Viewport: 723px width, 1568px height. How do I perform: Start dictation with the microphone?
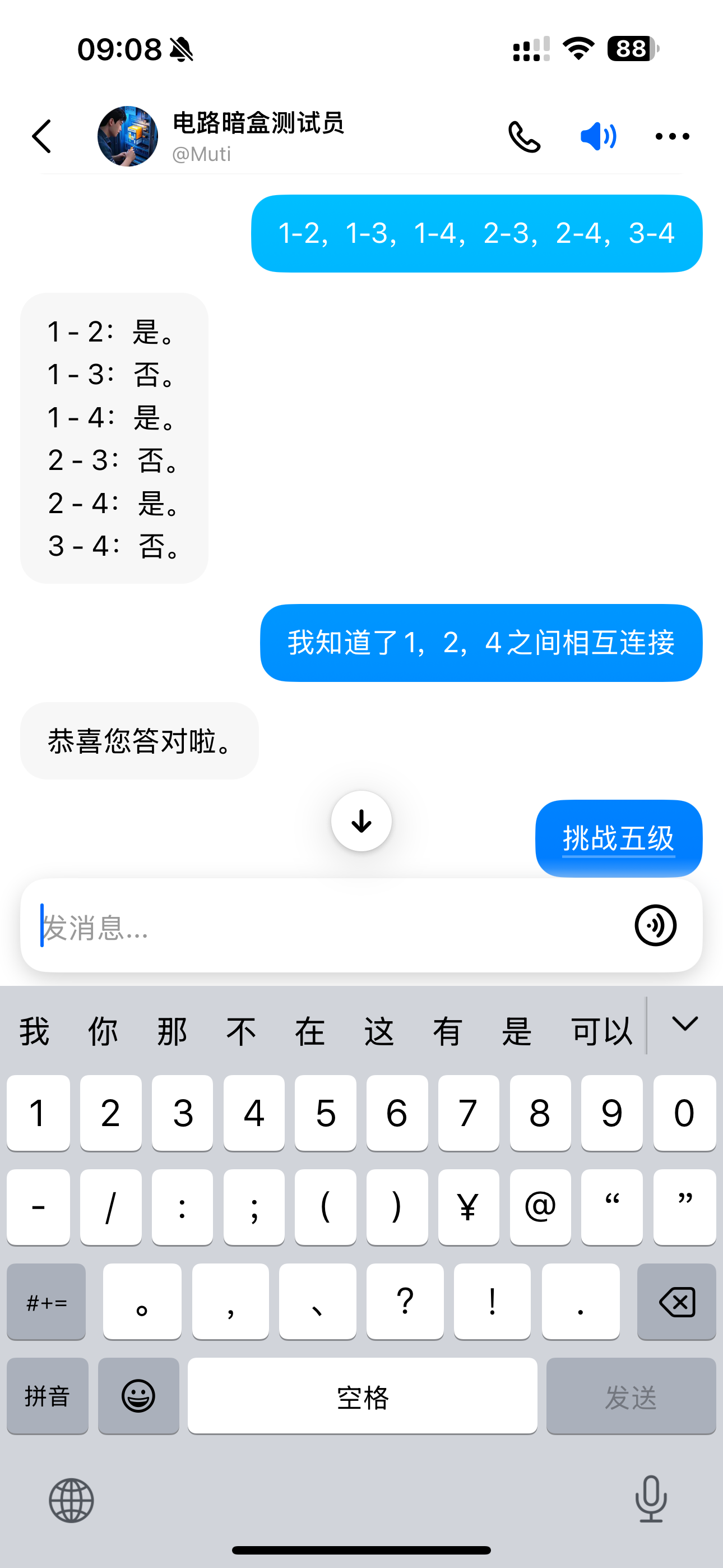[651, 1499]
